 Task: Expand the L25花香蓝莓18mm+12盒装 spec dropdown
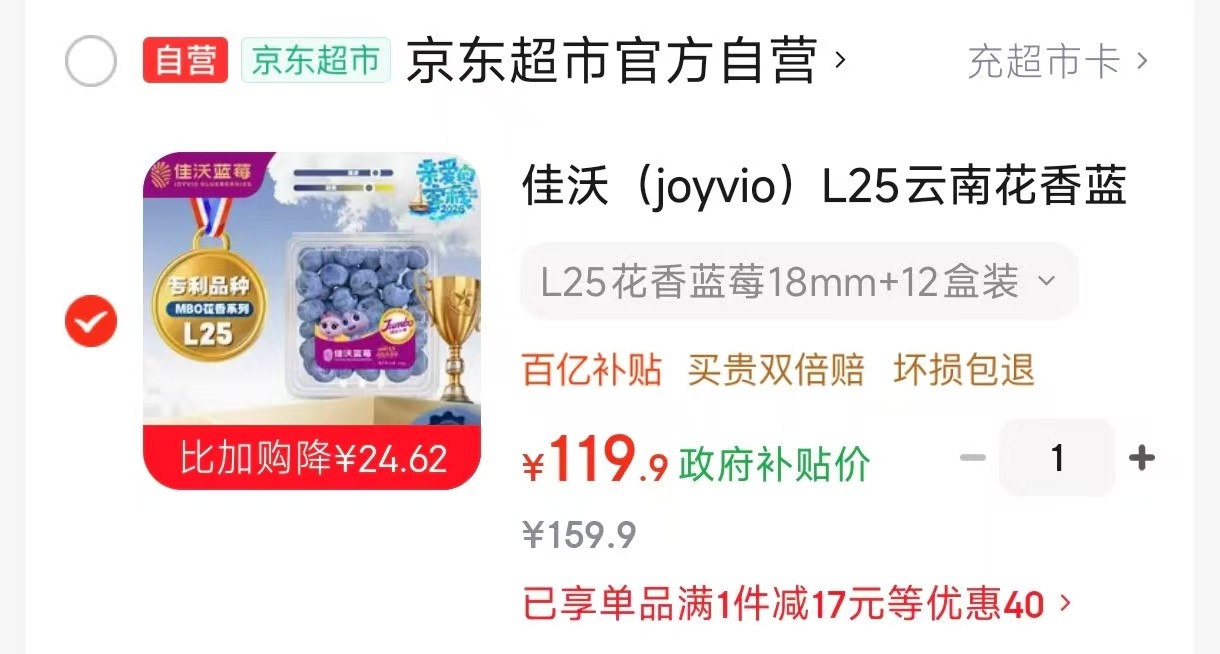pyautogui.click(x=799, y=281)
